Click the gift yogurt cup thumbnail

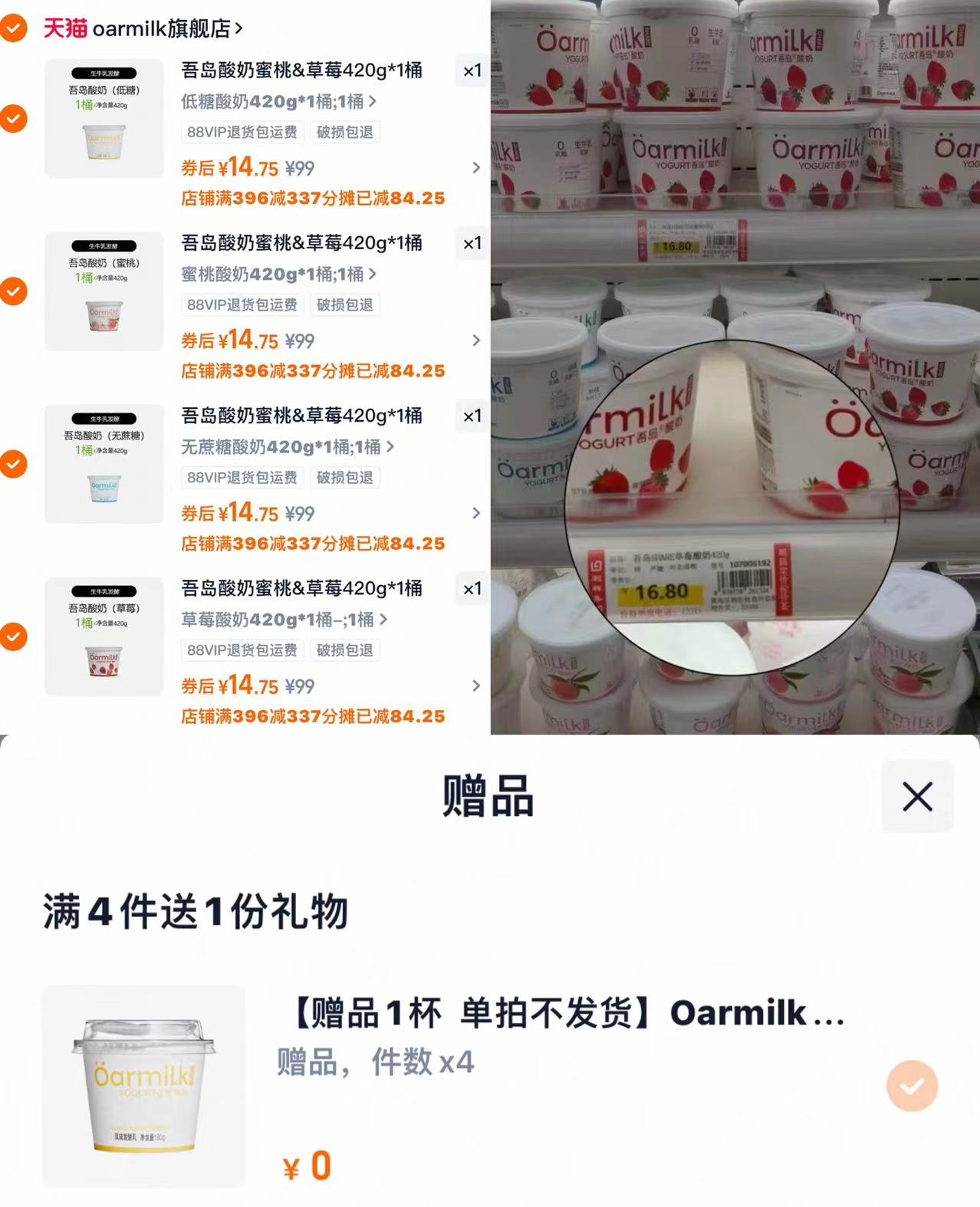(144, 1083)
